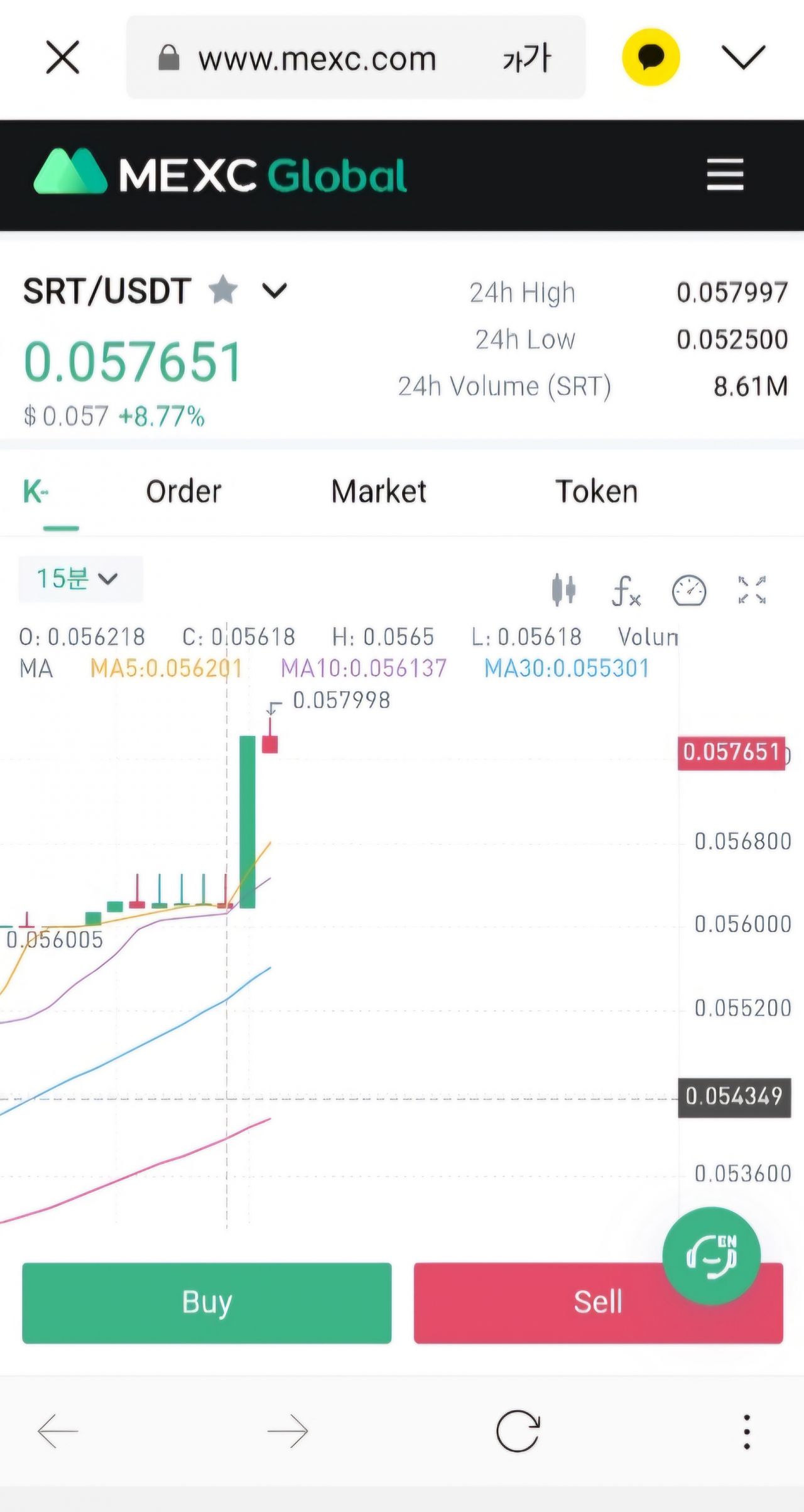The width and height of the screenshot is (804, 1512).
Task: Switch to the Token tab
Action: pos(596,491)
